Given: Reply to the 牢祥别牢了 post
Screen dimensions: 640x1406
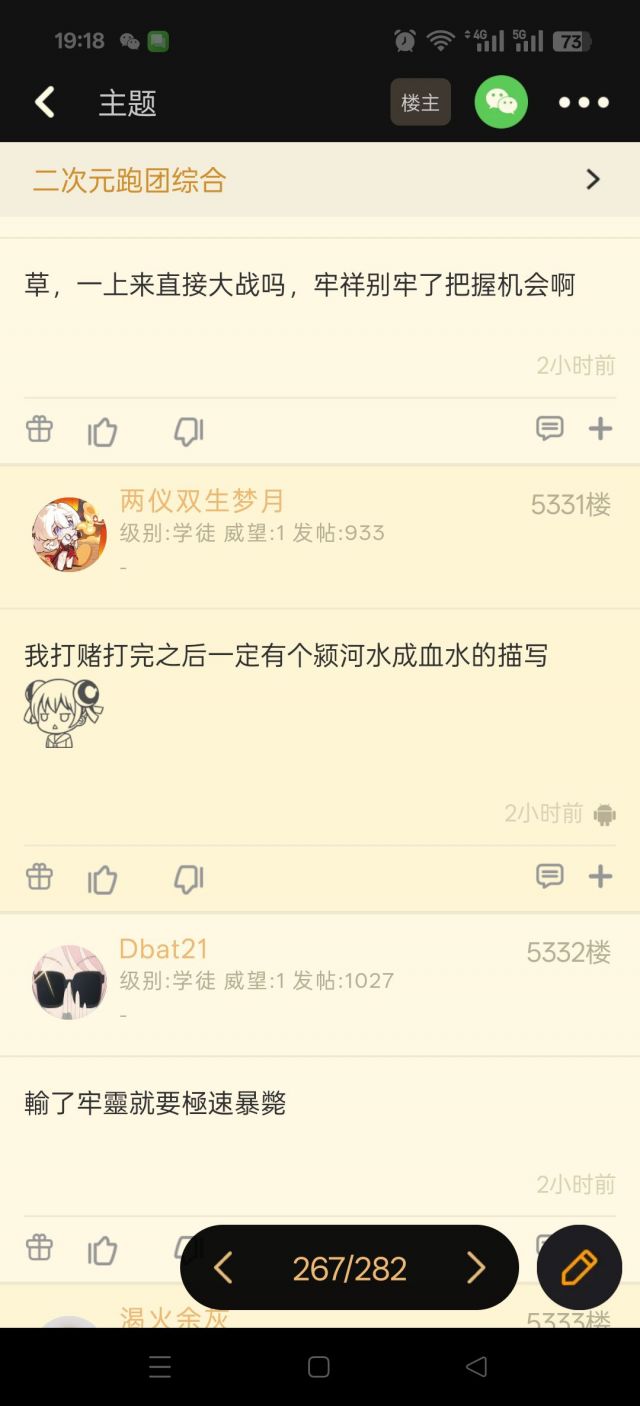Looking at the screenshot, I should 550,428.
